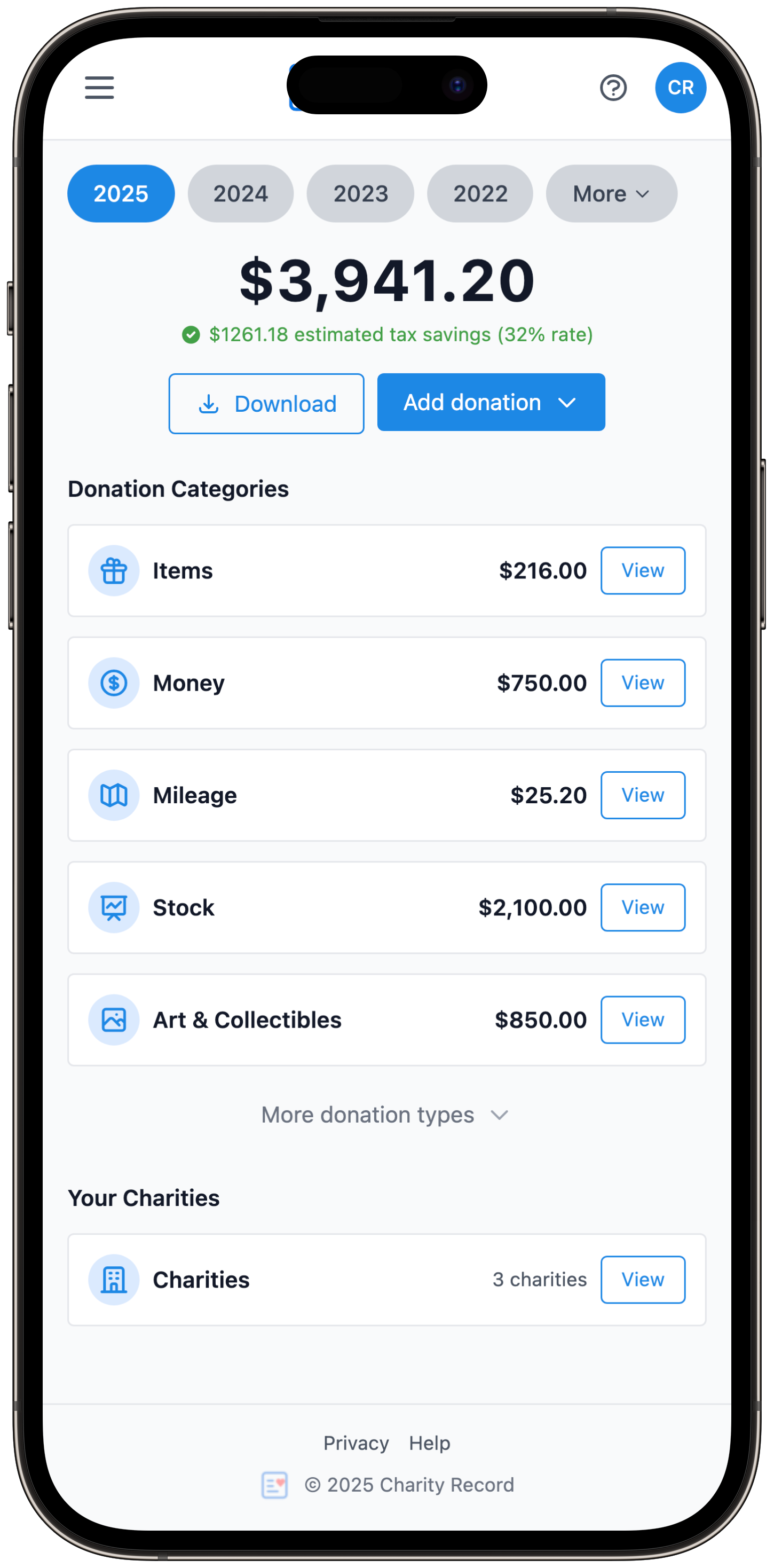
Task: Switch to the 2024 year tab
Action: click(x=240, y=193)
